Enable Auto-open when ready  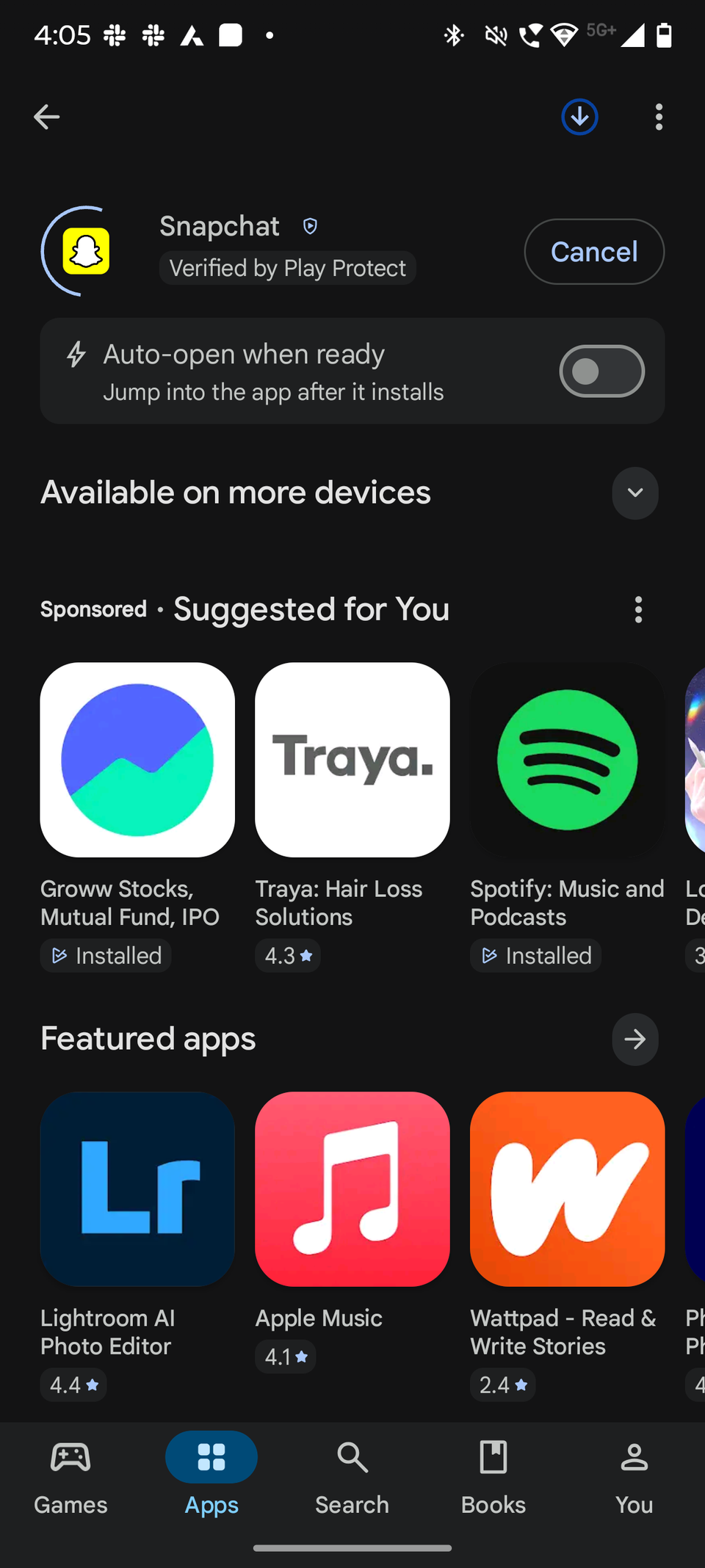601,371
